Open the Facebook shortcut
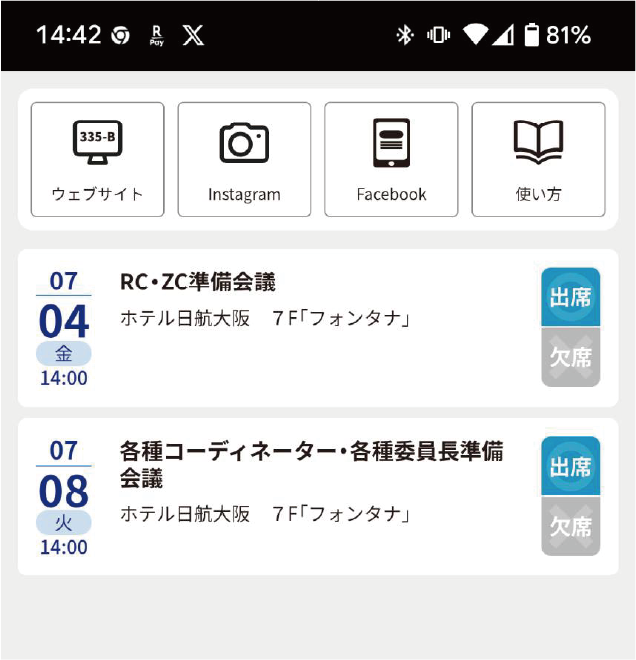The width and height of the screenshot is (636, 660). [x=391, y=159]
